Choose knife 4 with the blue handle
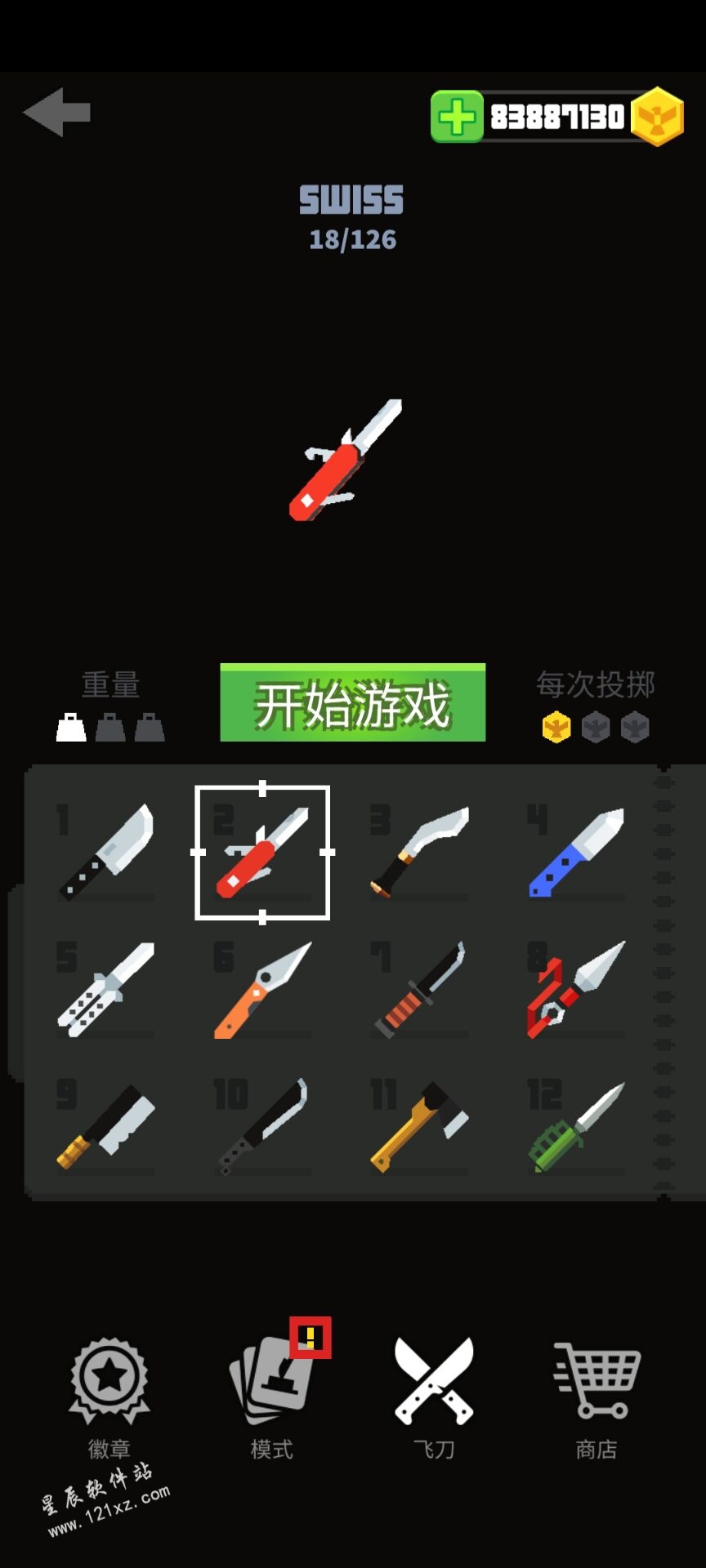The width and height of the screenshot is (706, 1568). point(577,852)
